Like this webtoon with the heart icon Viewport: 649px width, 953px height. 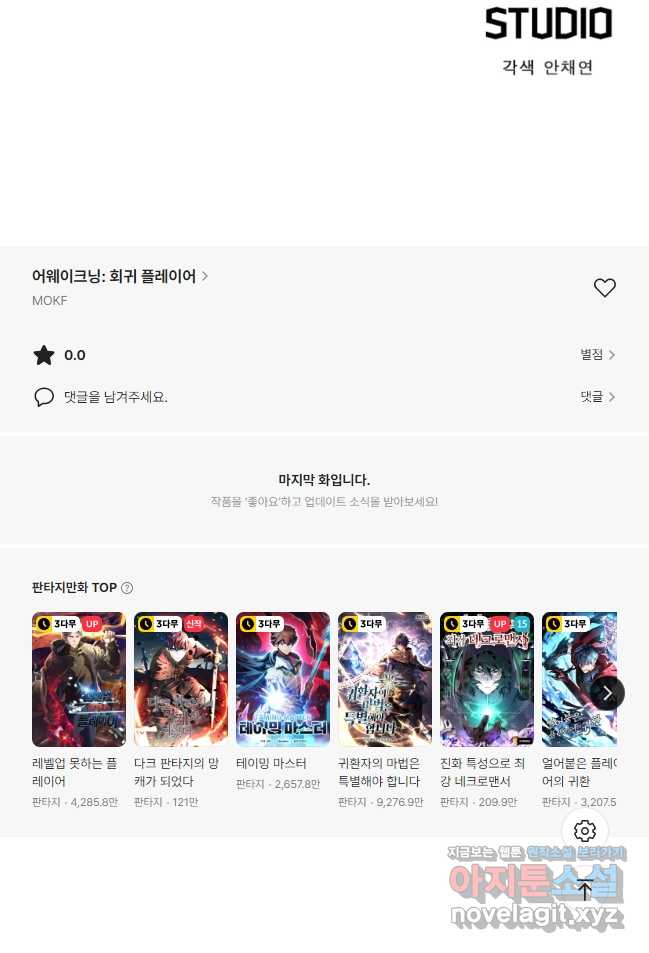coord(604,288)
